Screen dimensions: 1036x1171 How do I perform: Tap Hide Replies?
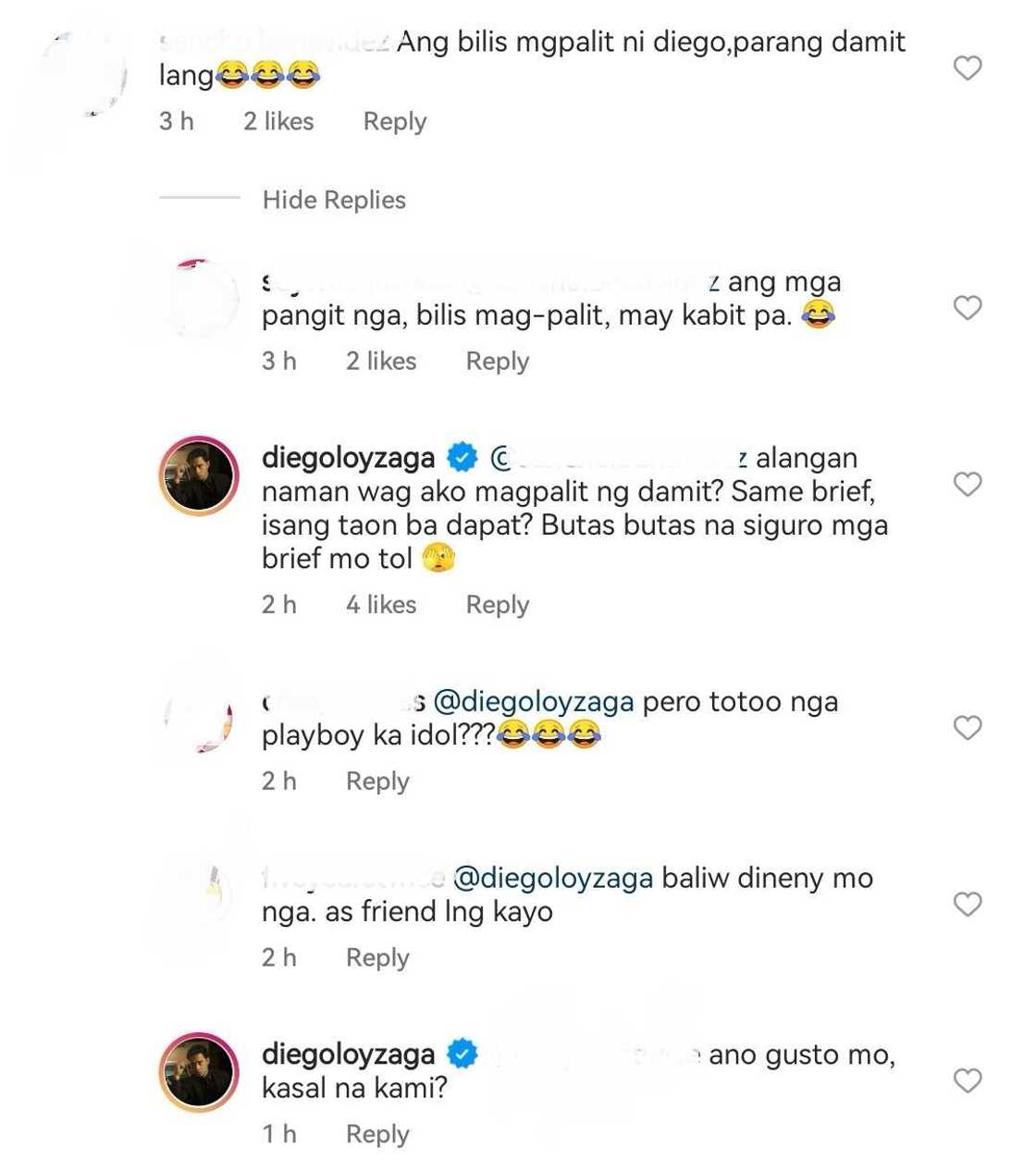[x=334, y=200]
